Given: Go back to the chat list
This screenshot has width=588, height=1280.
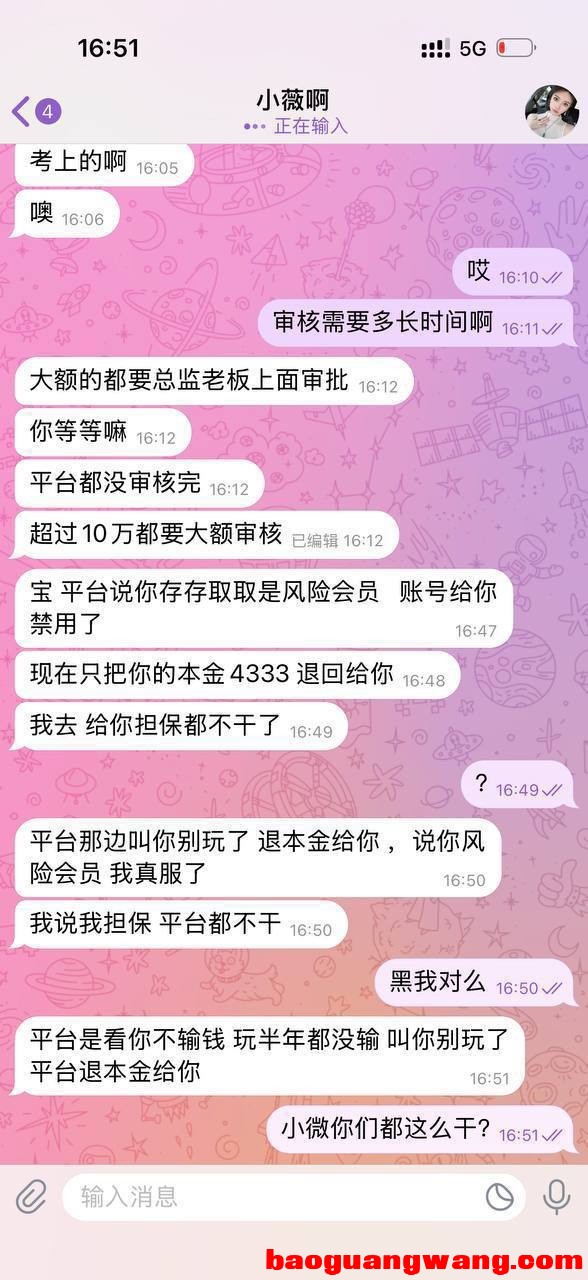Looking at the screenshot, I should (36, 111).
